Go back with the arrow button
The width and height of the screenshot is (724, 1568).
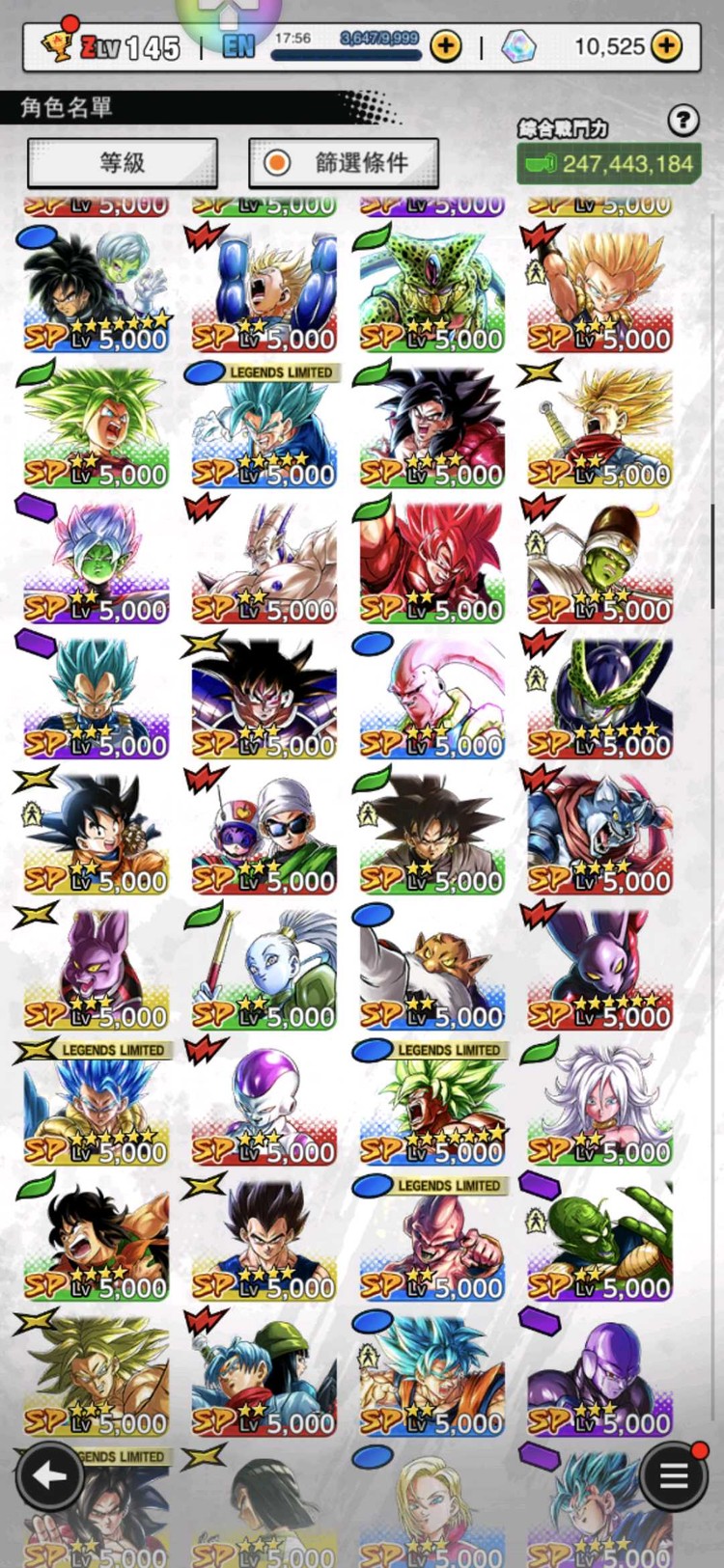(48, 1474)
